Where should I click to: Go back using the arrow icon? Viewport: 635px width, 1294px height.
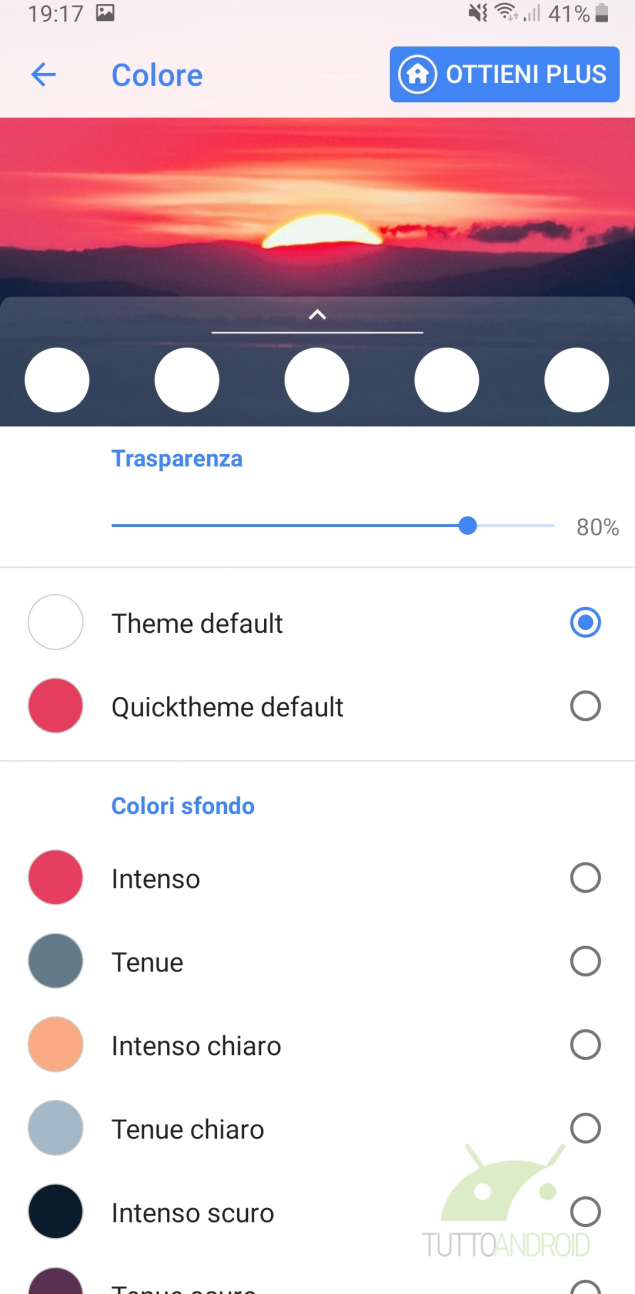pyautogui.click(x=43, y=75)
